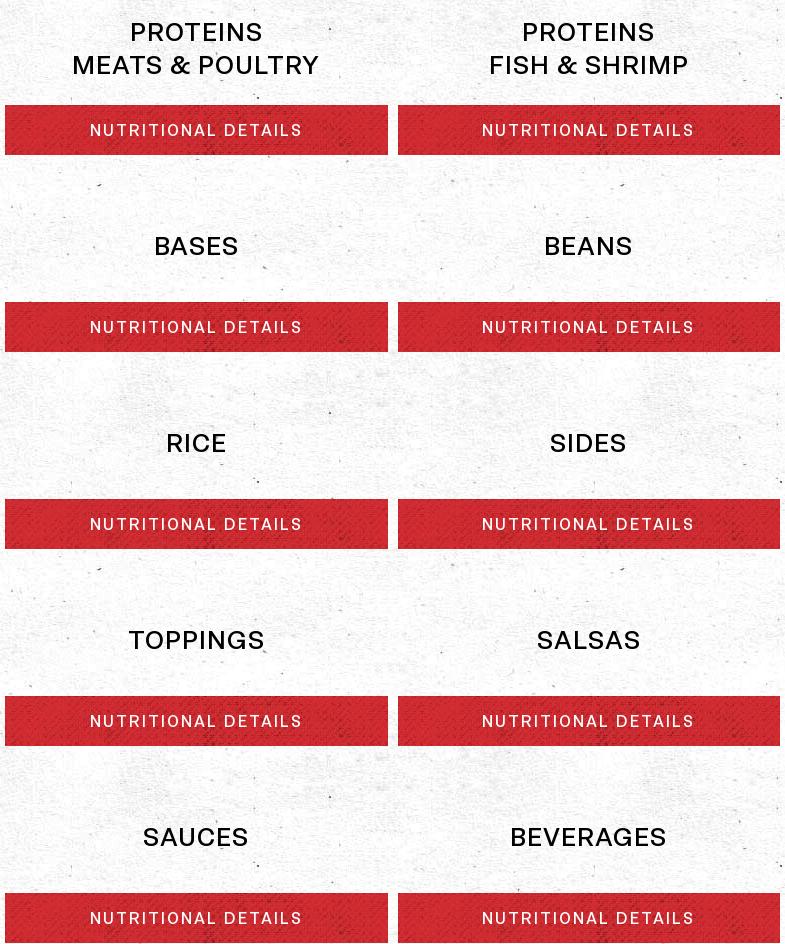Select the Proteins Fish & Shrimp heading

(588, 48)
